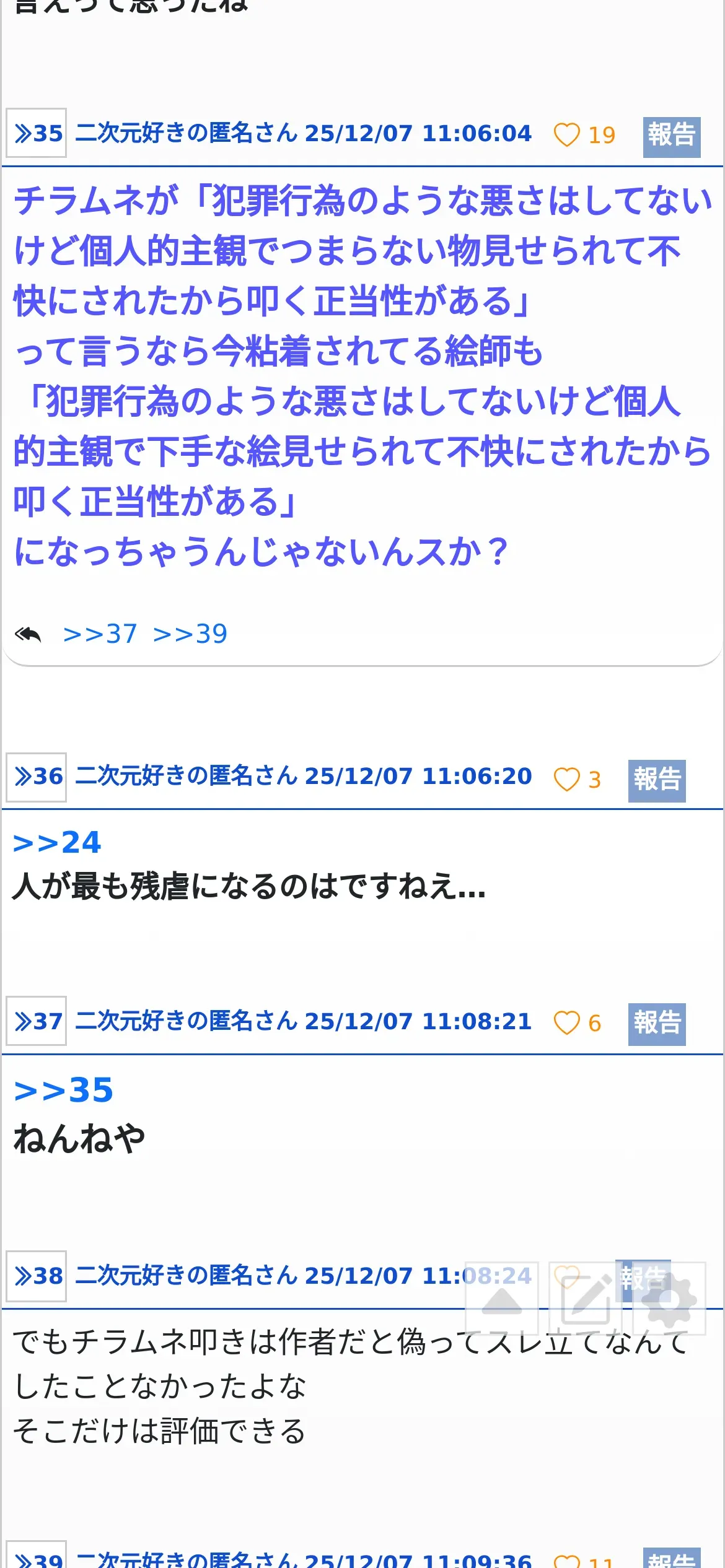Report post 36 via 報告 button
The width and height of the screenshot is (725, 1568).
tap(657, 781)
